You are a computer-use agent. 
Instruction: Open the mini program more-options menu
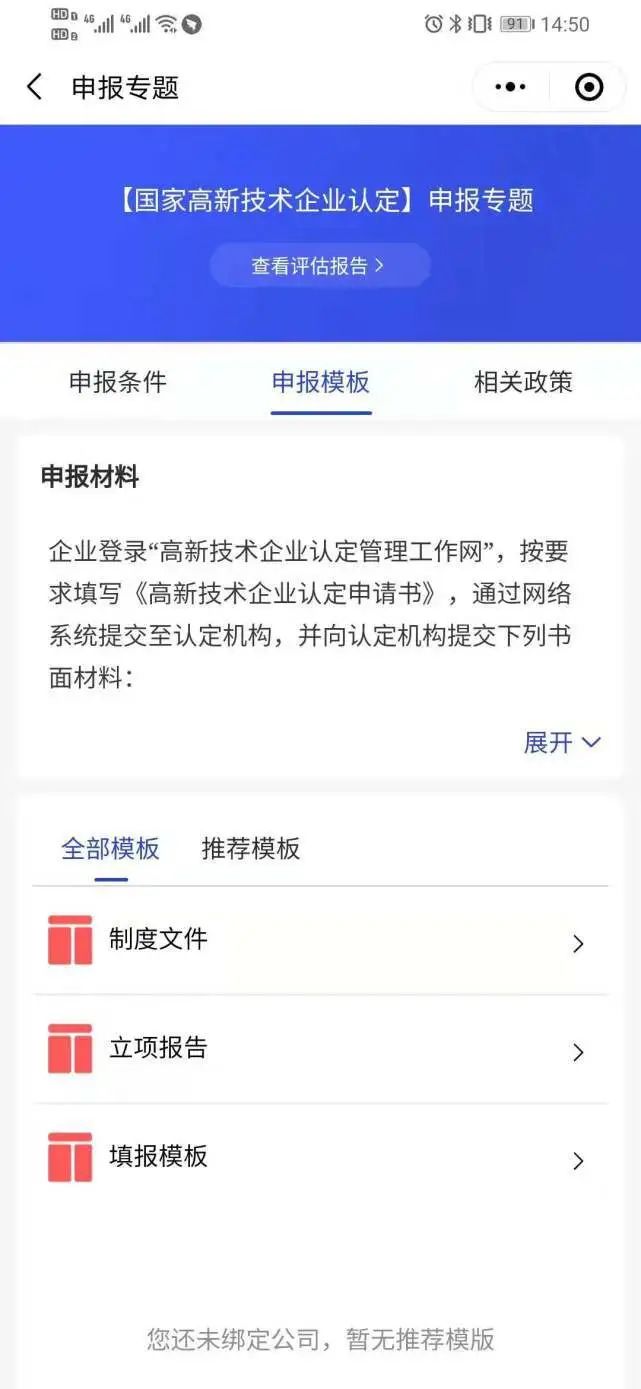[x=510, y=87]
